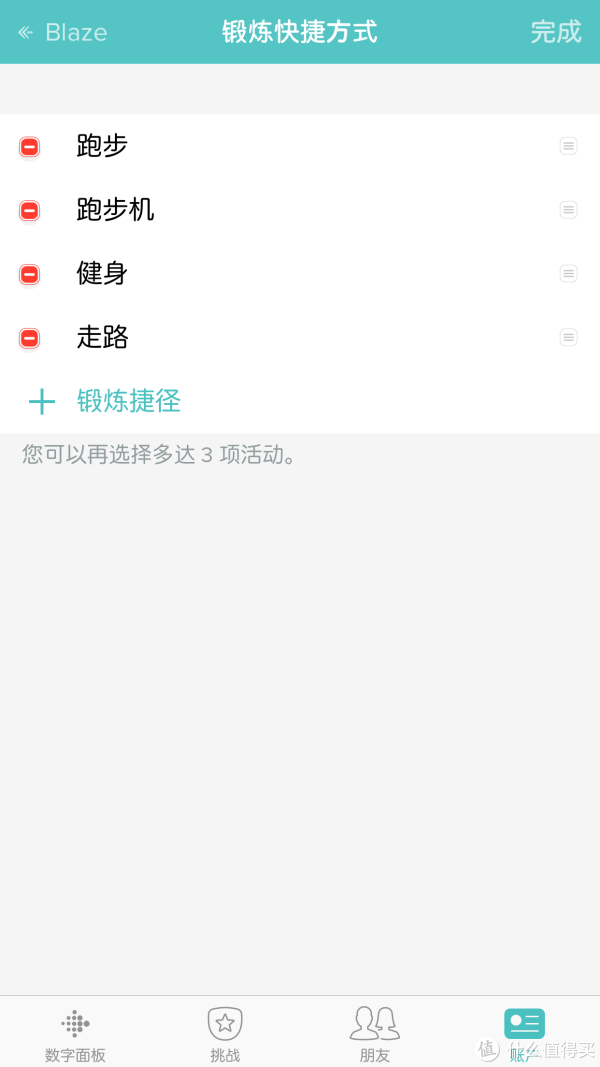The width and height of the screenshot is (600, 1067).
Task: Switch to the 朋友 tab
Action: (375, 1035)
